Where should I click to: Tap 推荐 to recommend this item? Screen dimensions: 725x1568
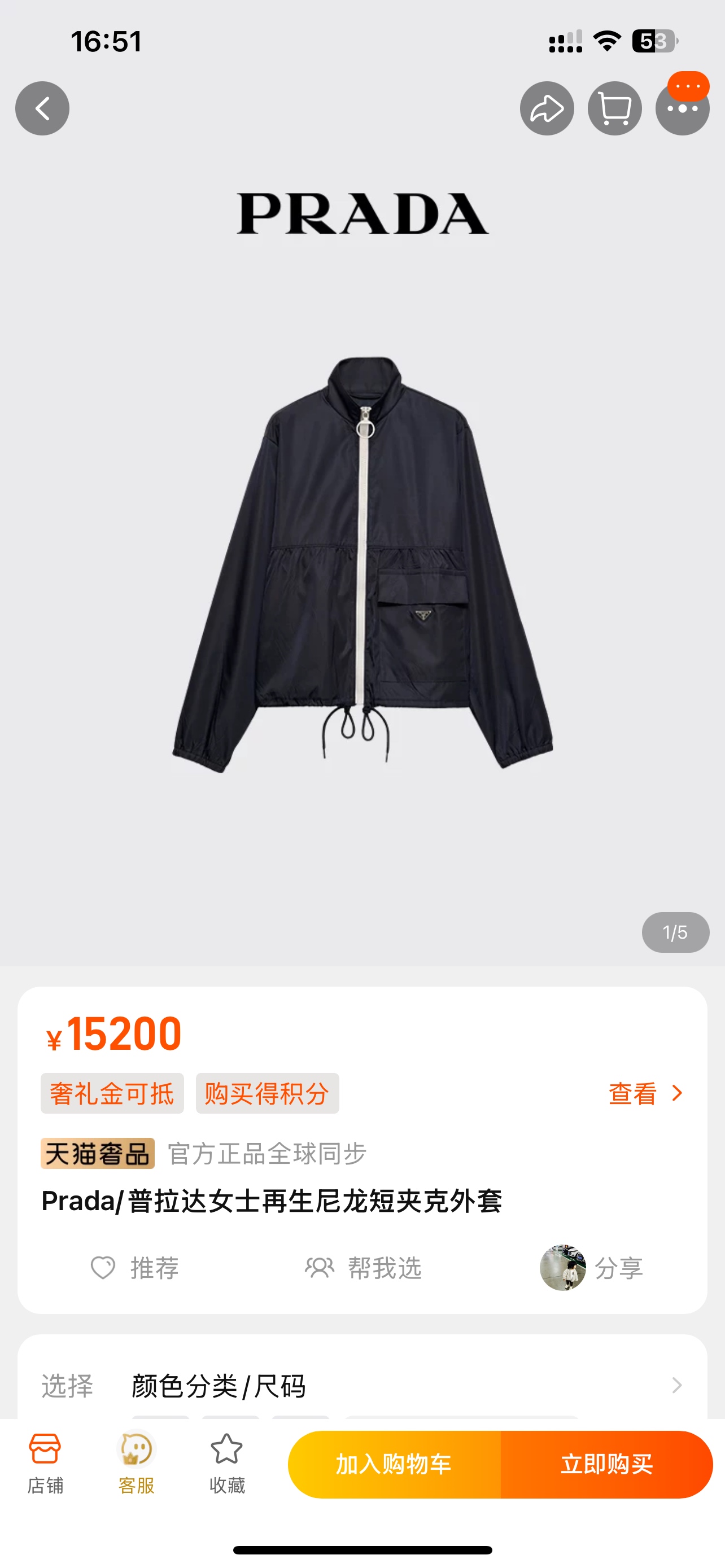(135, 1268)
